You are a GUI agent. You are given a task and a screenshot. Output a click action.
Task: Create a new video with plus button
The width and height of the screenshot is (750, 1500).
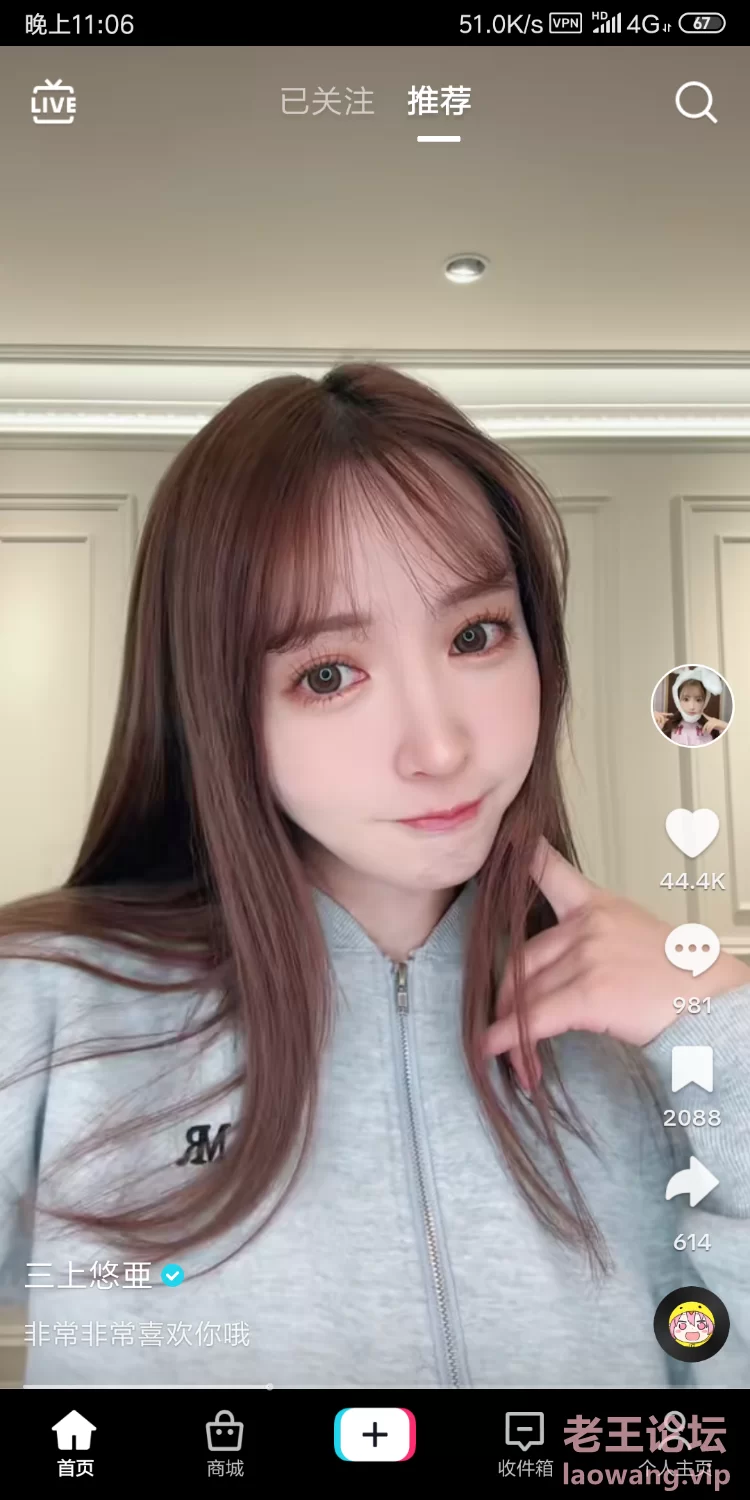[375, 1435]
